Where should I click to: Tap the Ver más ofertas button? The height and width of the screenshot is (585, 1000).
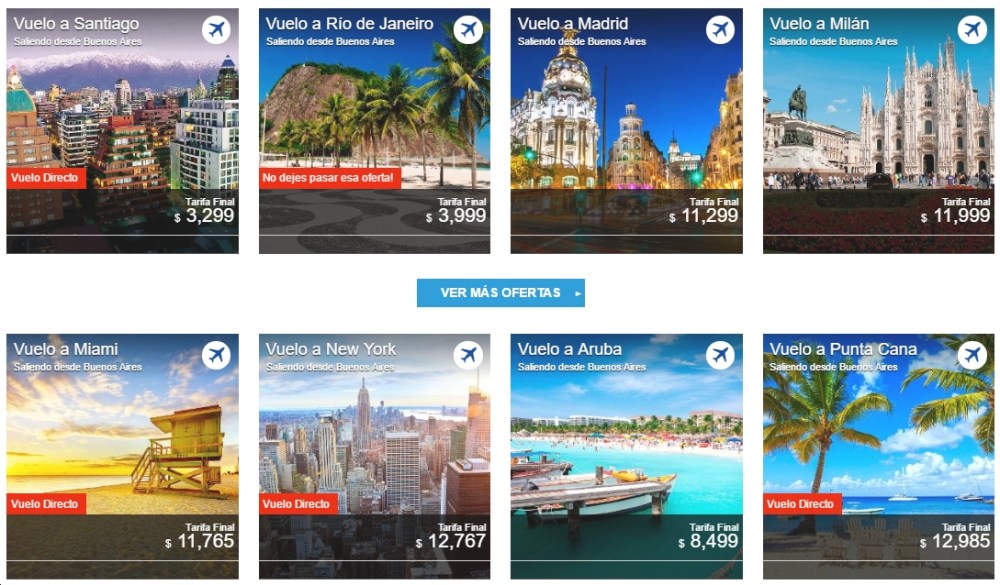coord(500,293)
